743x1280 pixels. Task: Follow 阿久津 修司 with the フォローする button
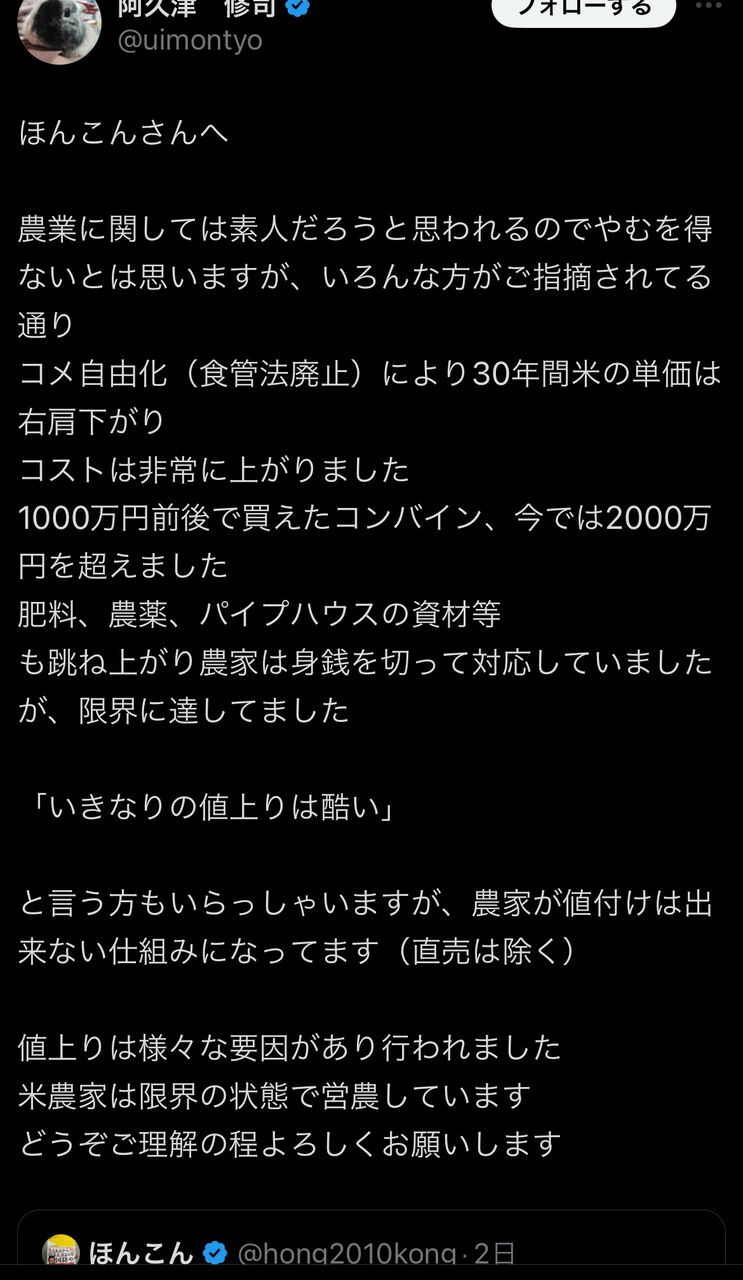[x=584, y=10]
